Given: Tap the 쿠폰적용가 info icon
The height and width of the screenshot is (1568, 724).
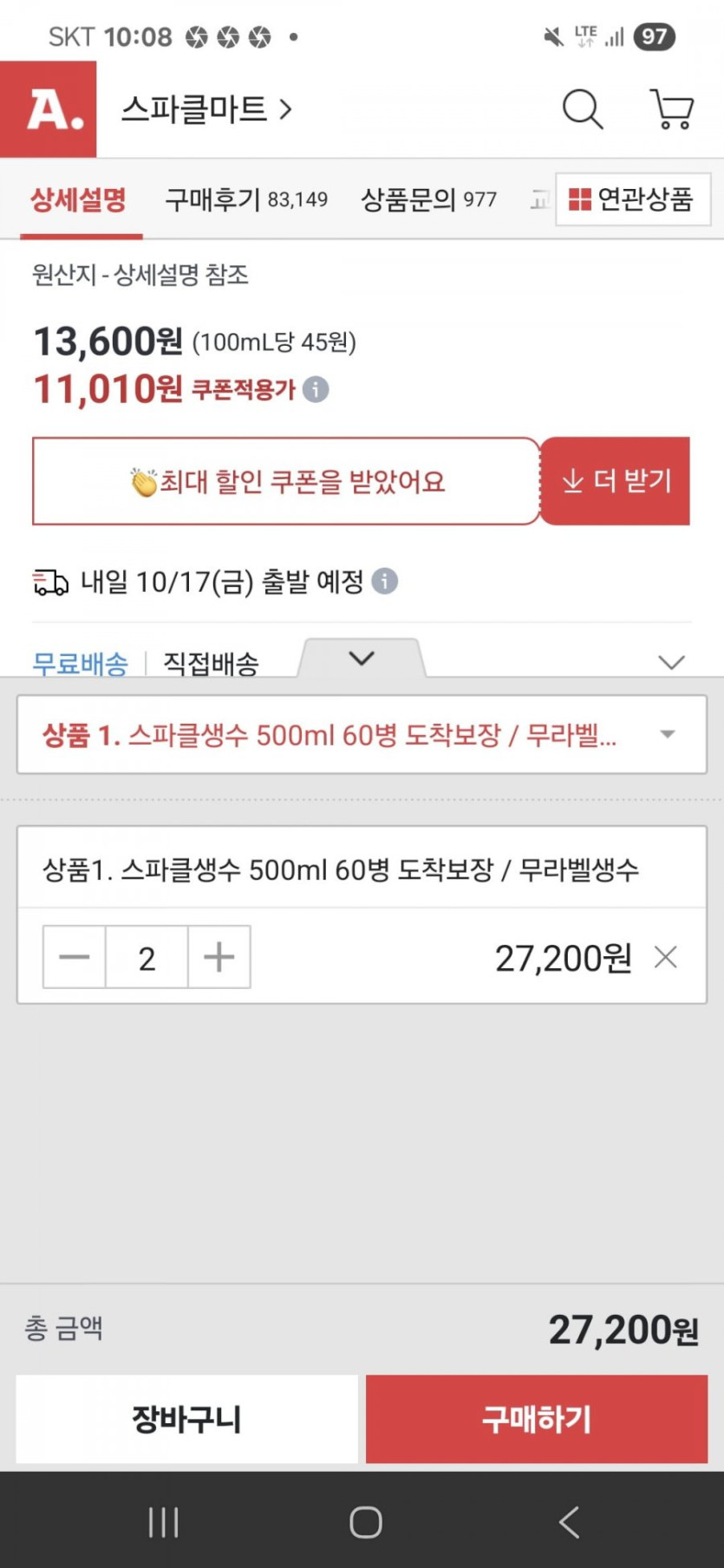Looking at the screenshot, I should pyautogui.click(x=316, y=389).
